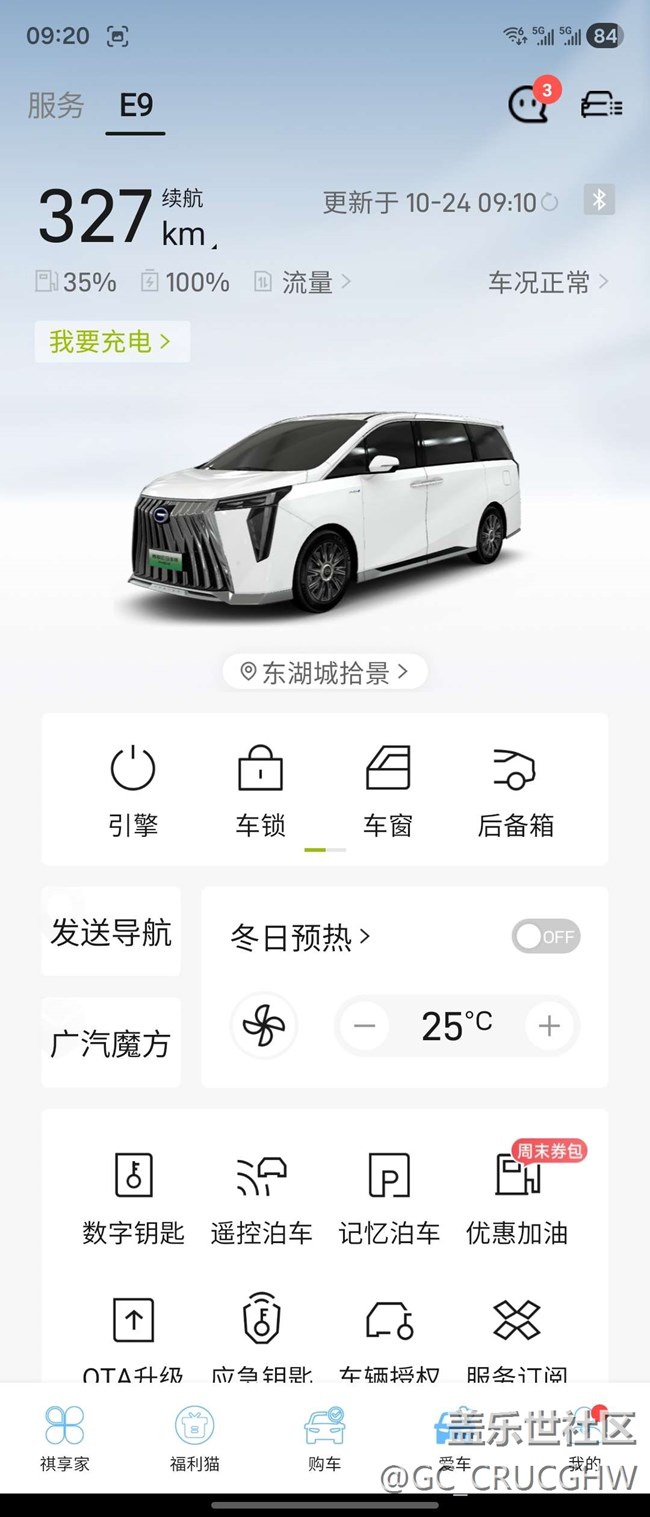
Task: Switch to the 服务 tab
Action: point(56,105)
